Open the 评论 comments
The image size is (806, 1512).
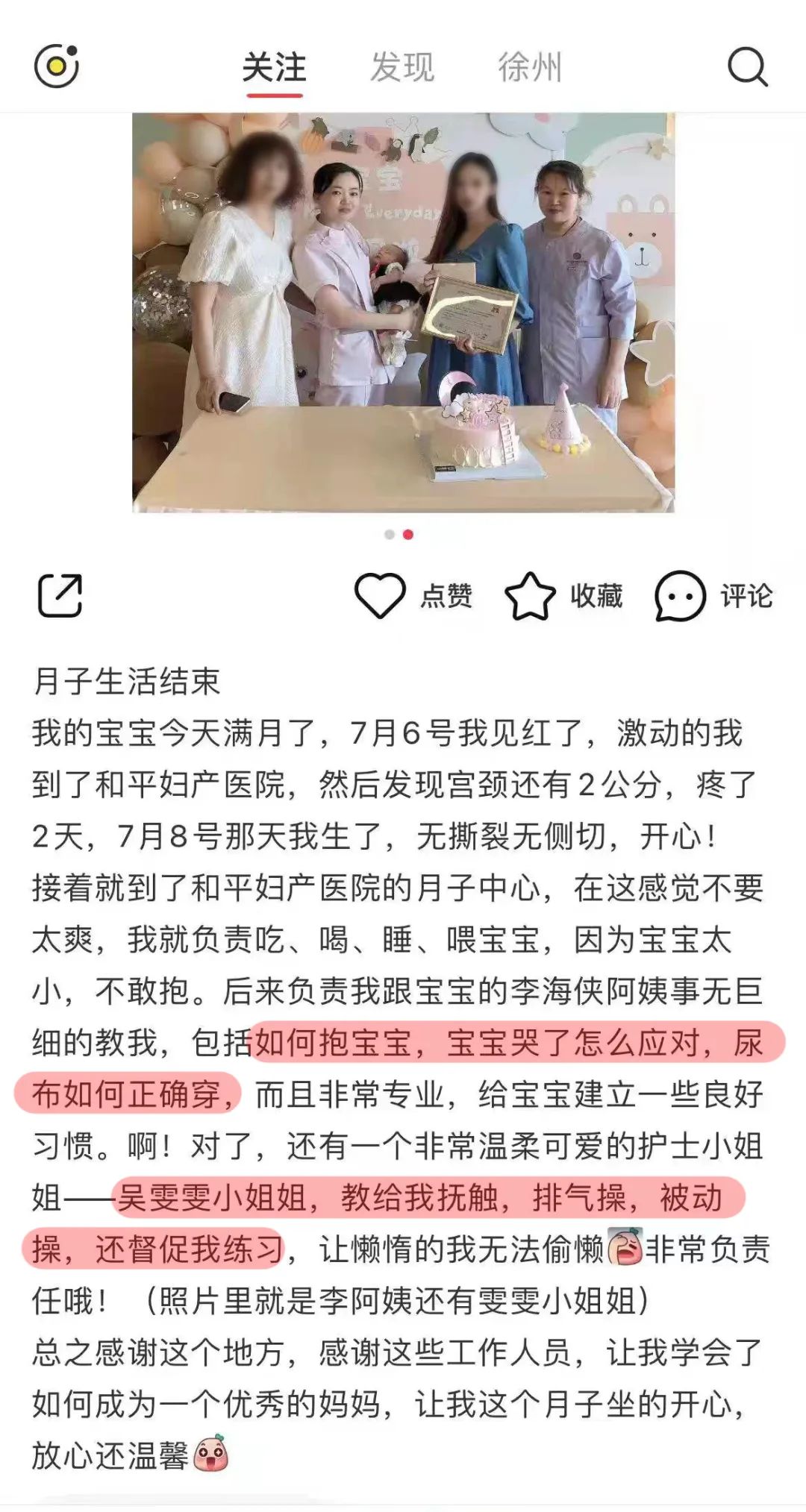click(713, 596)
